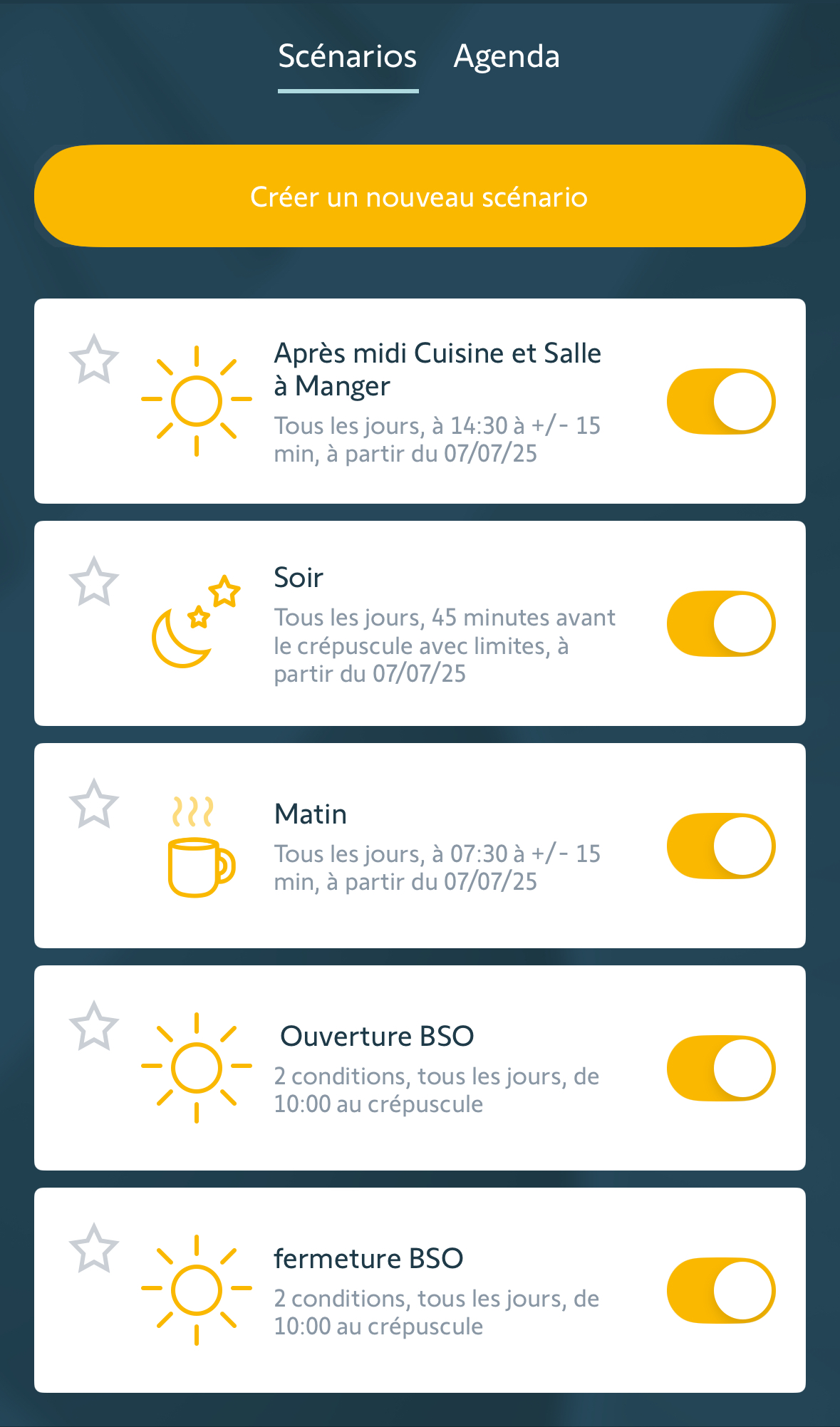Deactivate the Ouverture BSO switch
This screenshot has width=840, height=1427.
click(x=721, y=1068)
